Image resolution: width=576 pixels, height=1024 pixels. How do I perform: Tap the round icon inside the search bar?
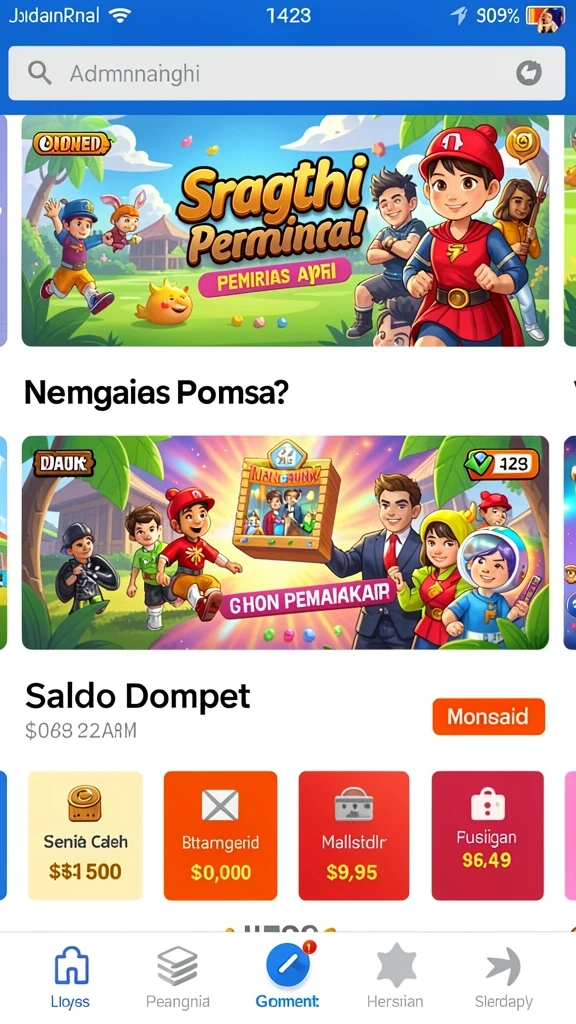[528, 73]
